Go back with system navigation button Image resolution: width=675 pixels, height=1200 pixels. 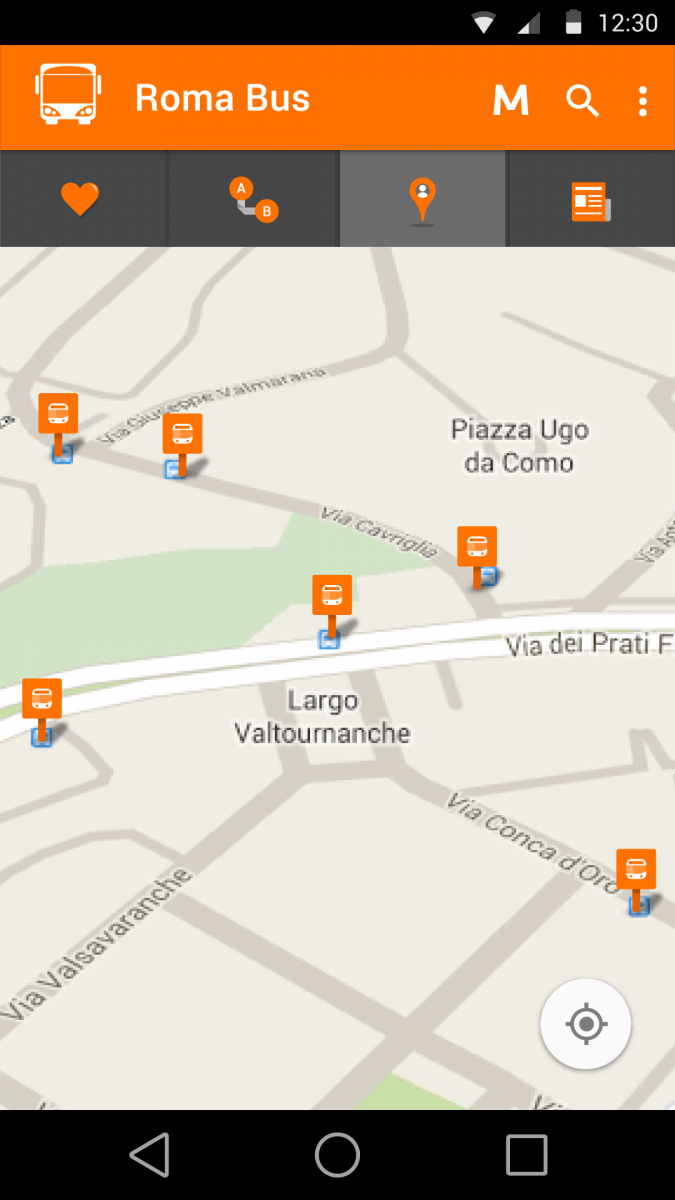click(150, 1155)
